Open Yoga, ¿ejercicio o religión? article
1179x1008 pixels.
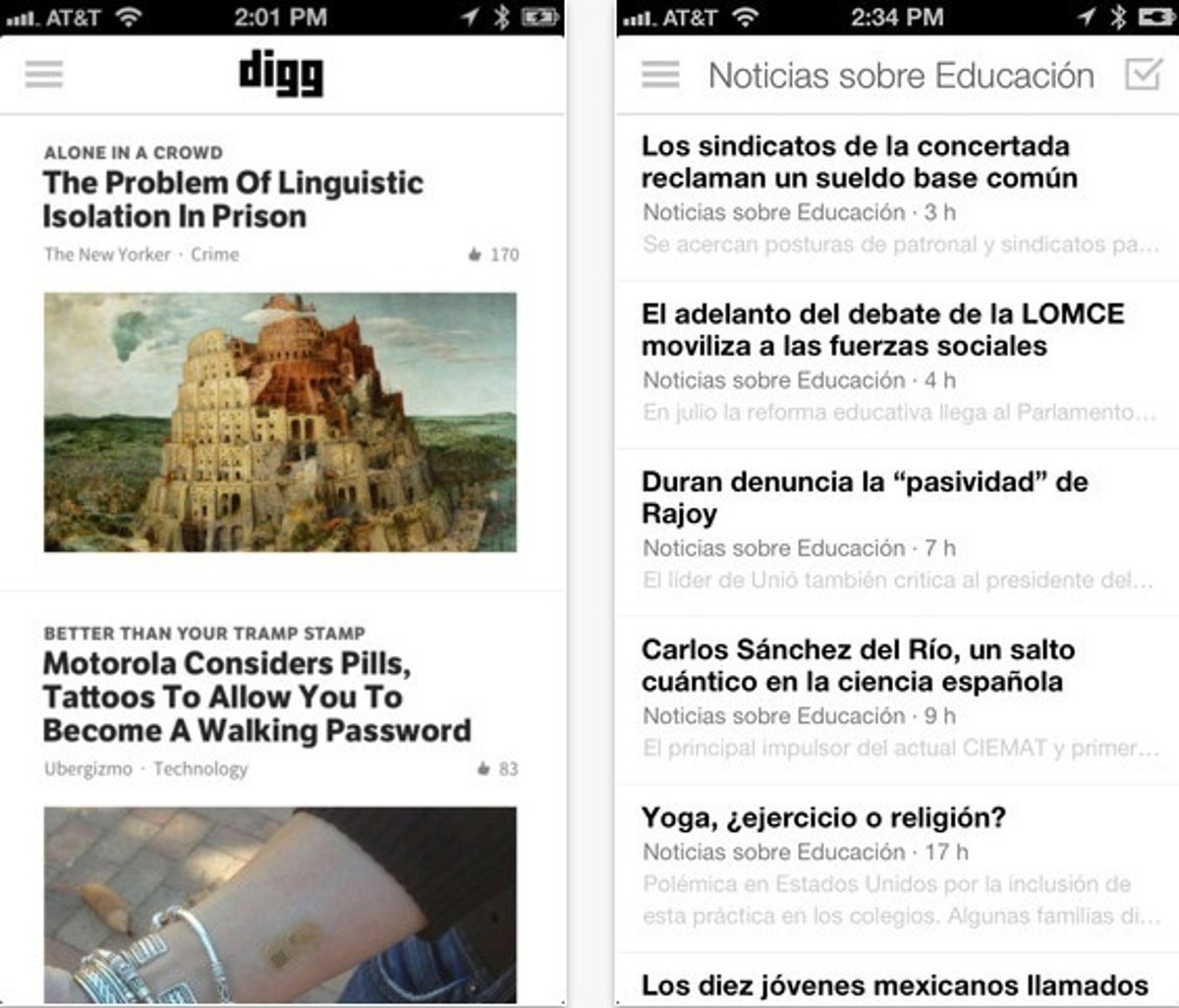823,817
